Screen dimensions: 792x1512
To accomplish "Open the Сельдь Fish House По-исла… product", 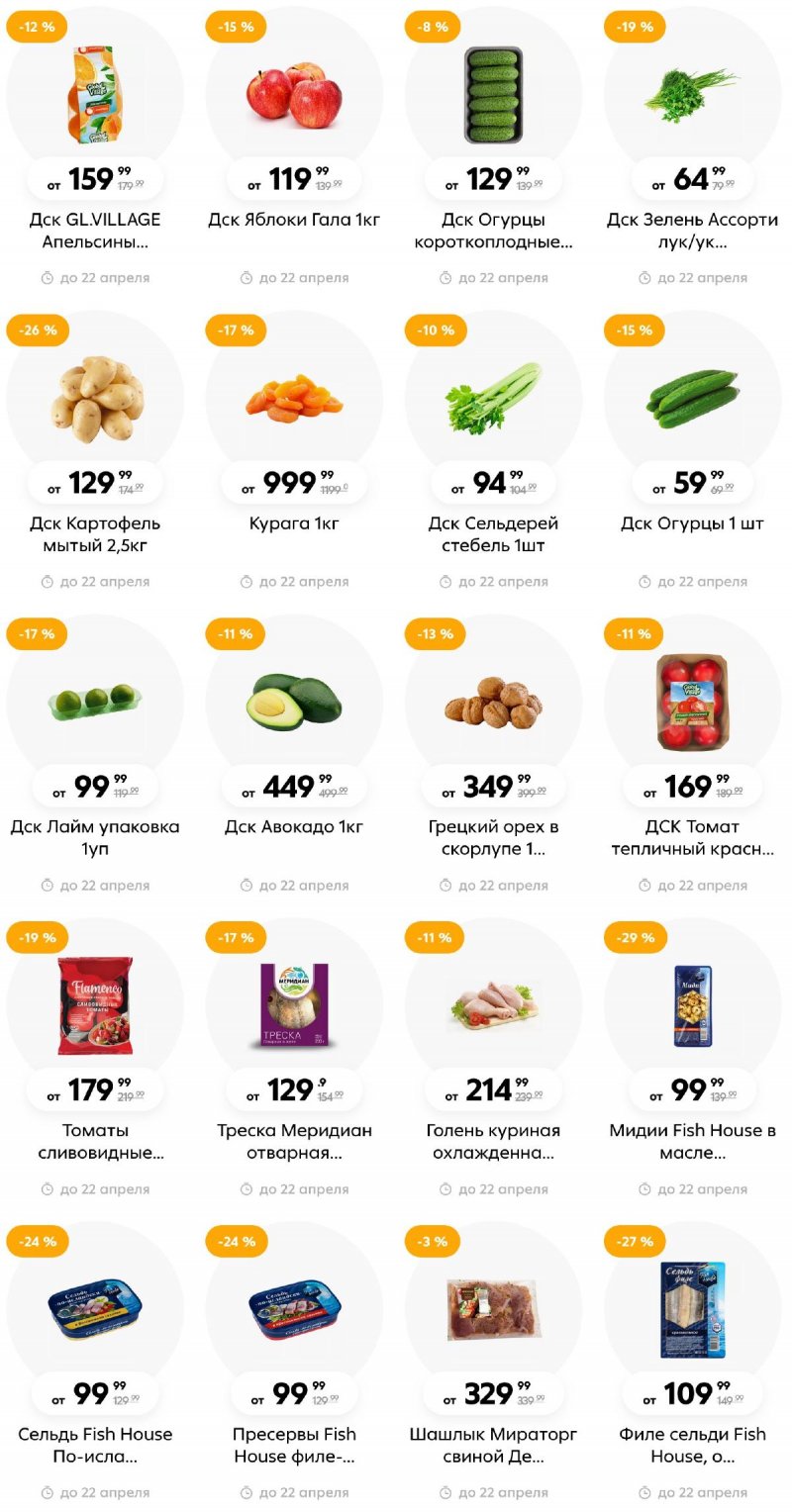I will pyautogui.click(x=95, y=1309).
